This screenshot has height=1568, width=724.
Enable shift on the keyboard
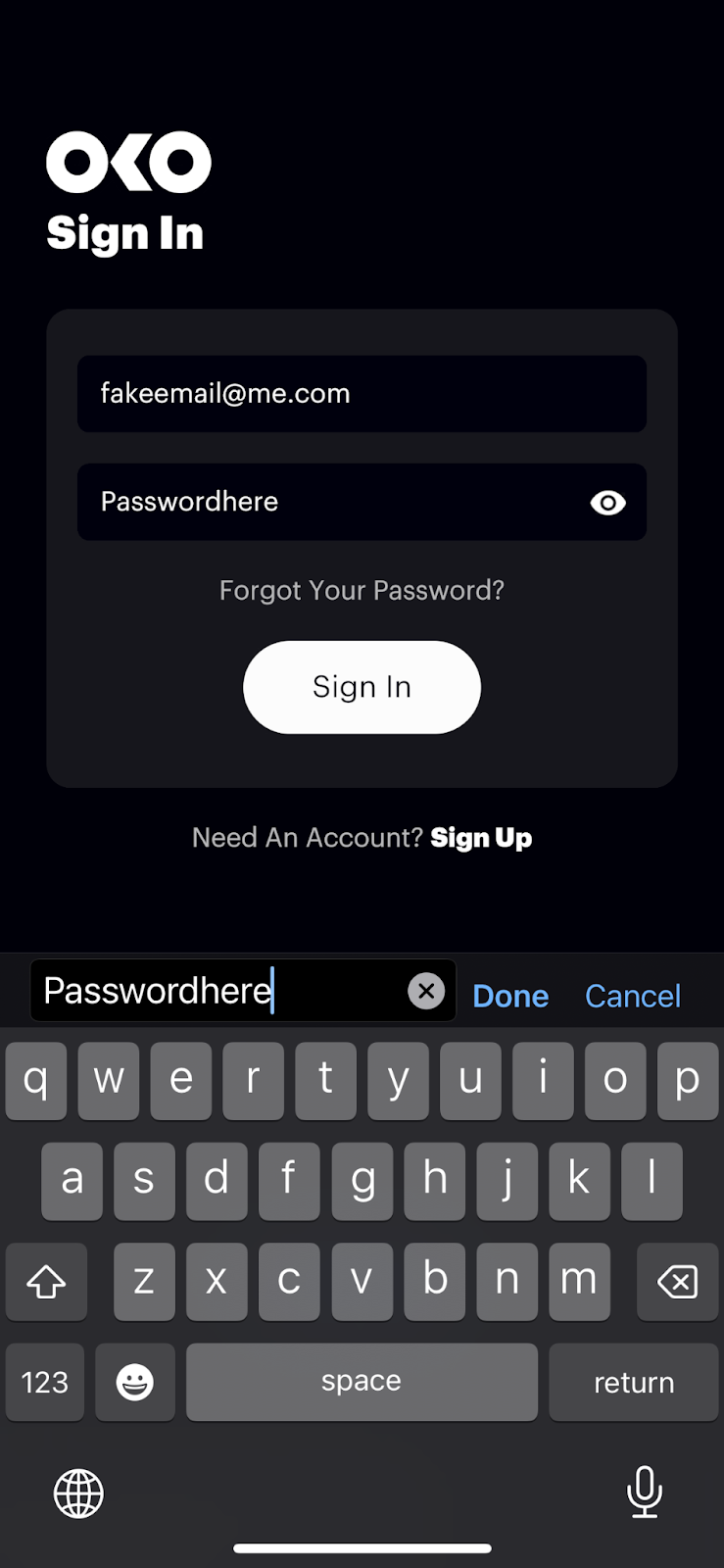point(46,1281)
